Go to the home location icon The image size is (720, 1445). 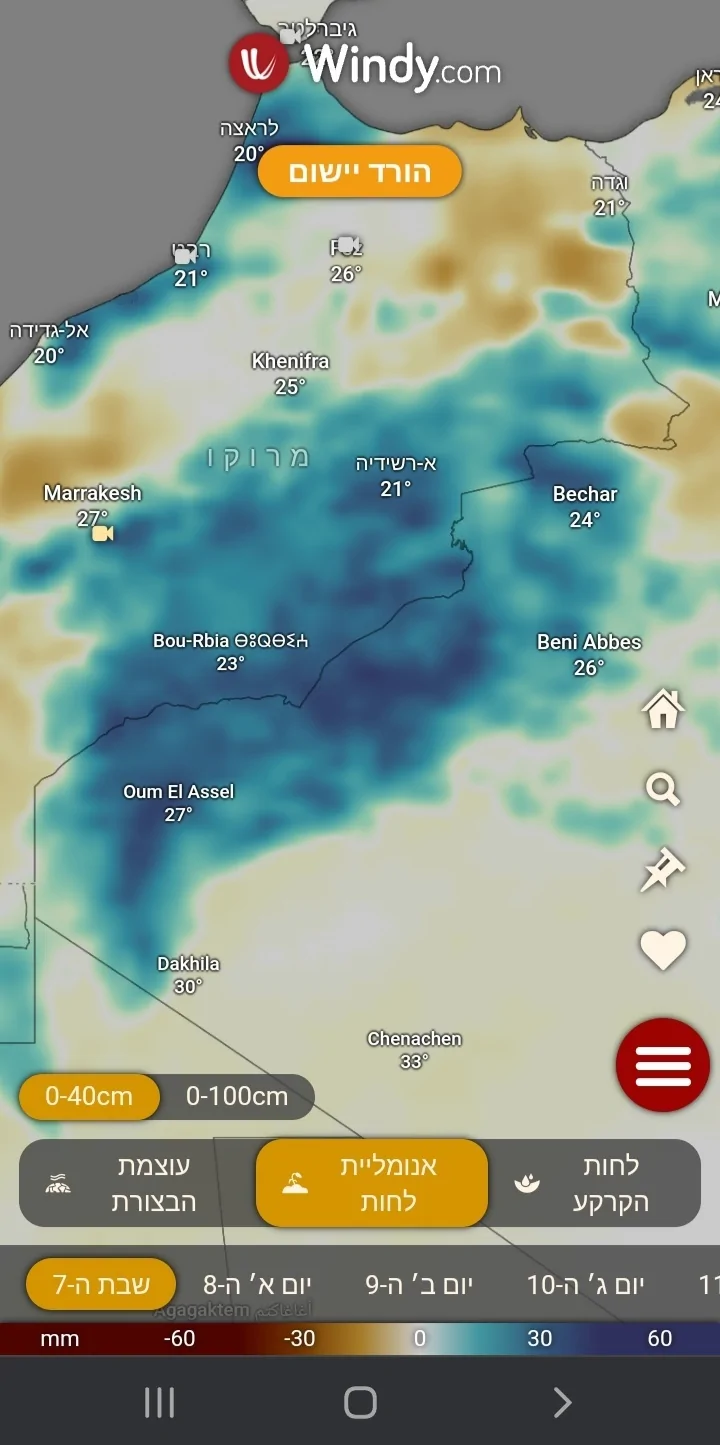[x=663, y=710]
